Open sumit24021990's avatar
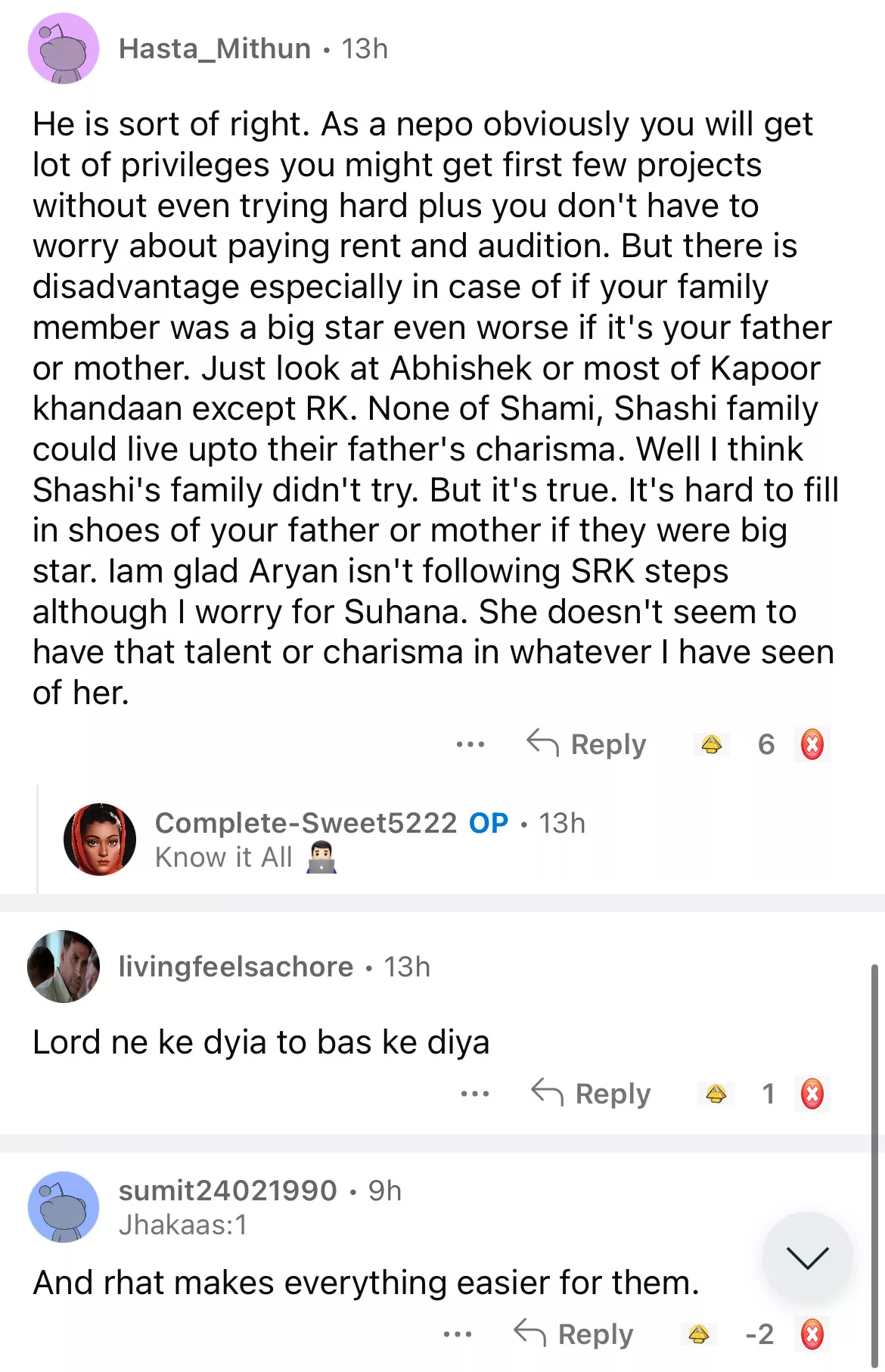The width and height of the screenshot is (885, 1372). click(64, 1207)
